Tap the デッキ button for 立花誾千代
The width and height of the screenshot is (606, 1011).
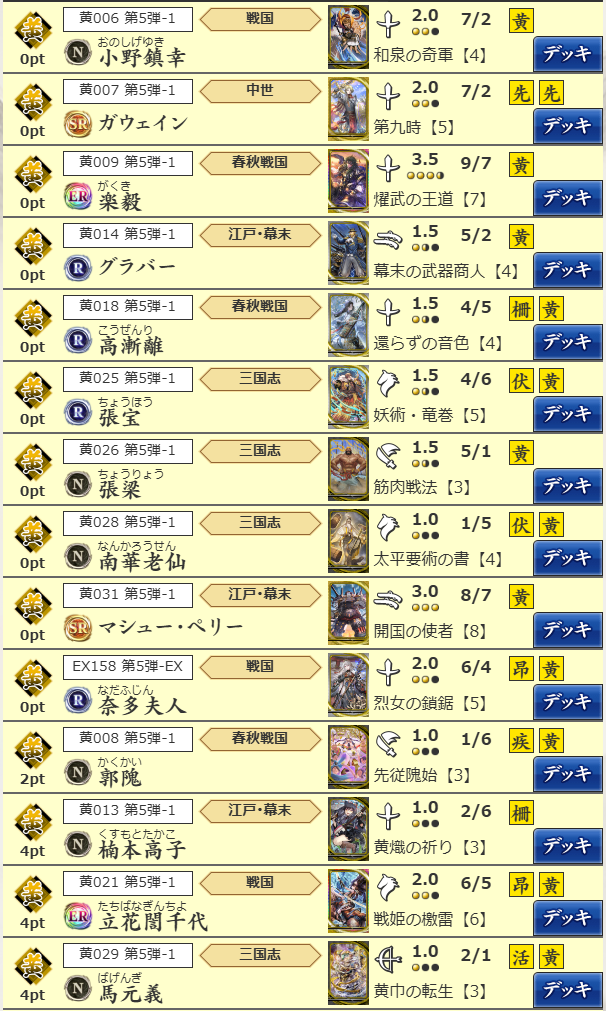(567, 918)
